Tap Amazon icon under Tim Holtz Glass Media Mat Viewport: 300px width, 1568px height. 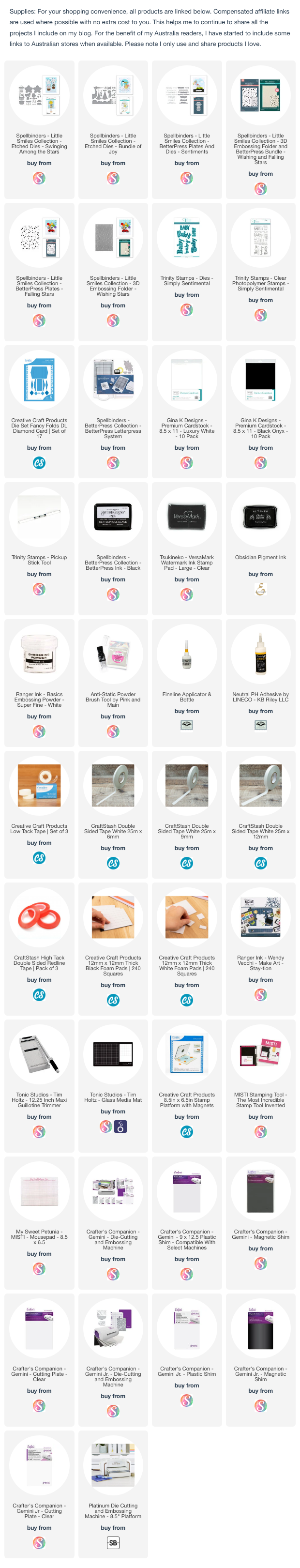click(x=120, y=1127)
